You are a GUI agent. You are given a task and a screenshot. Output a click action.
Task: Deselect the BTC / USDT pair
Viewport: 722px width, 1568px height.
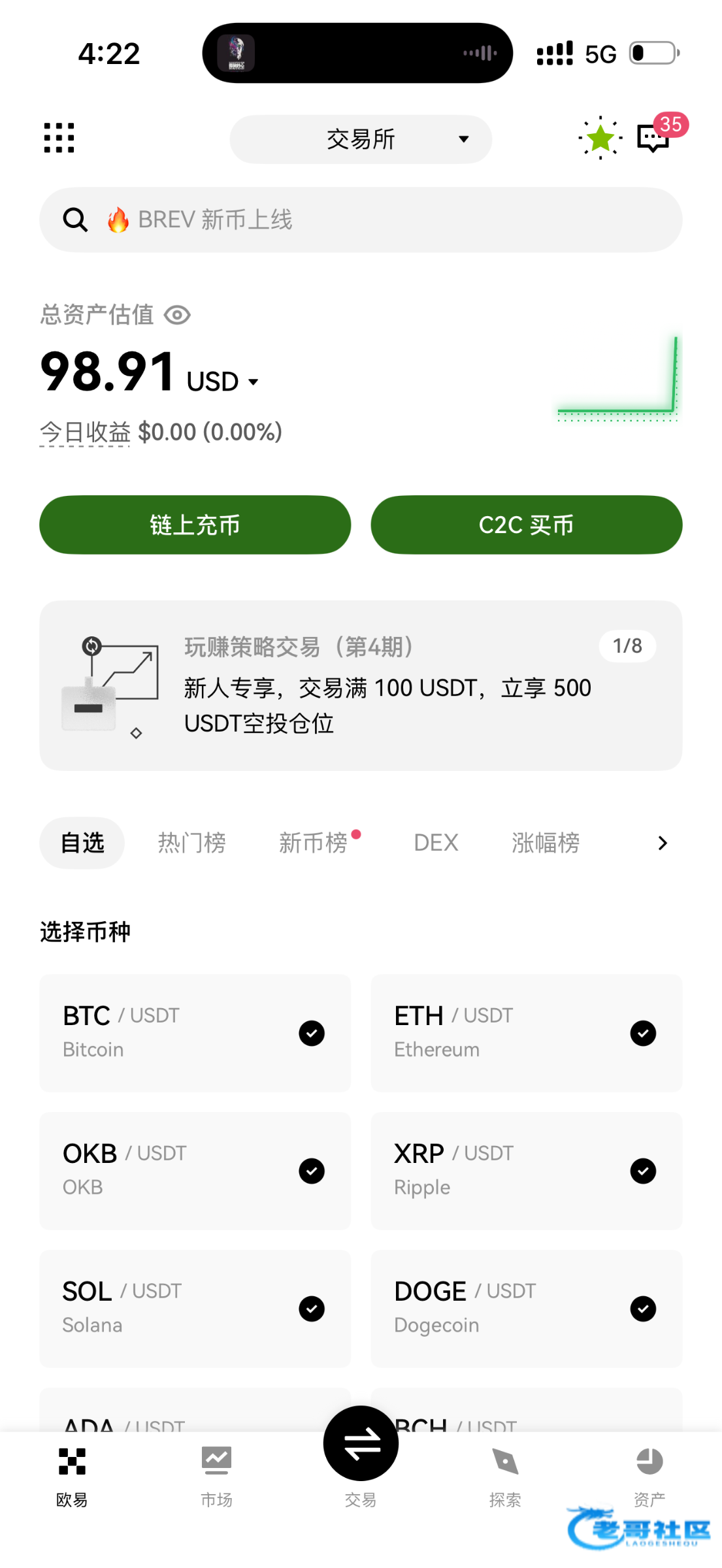pos(312,1034)
